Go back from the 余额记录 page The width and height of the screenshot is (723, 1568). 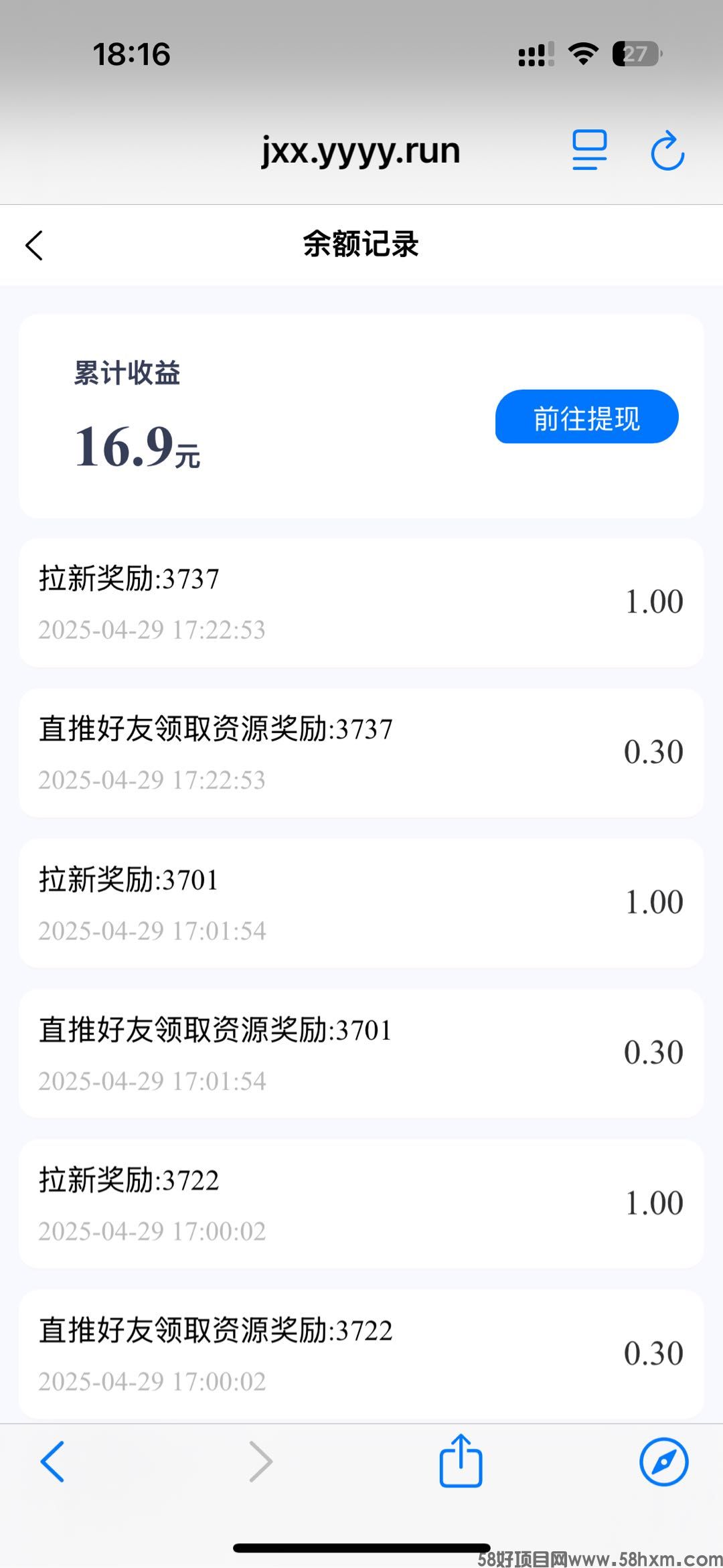pyautogui.click(x=35, y=245)
